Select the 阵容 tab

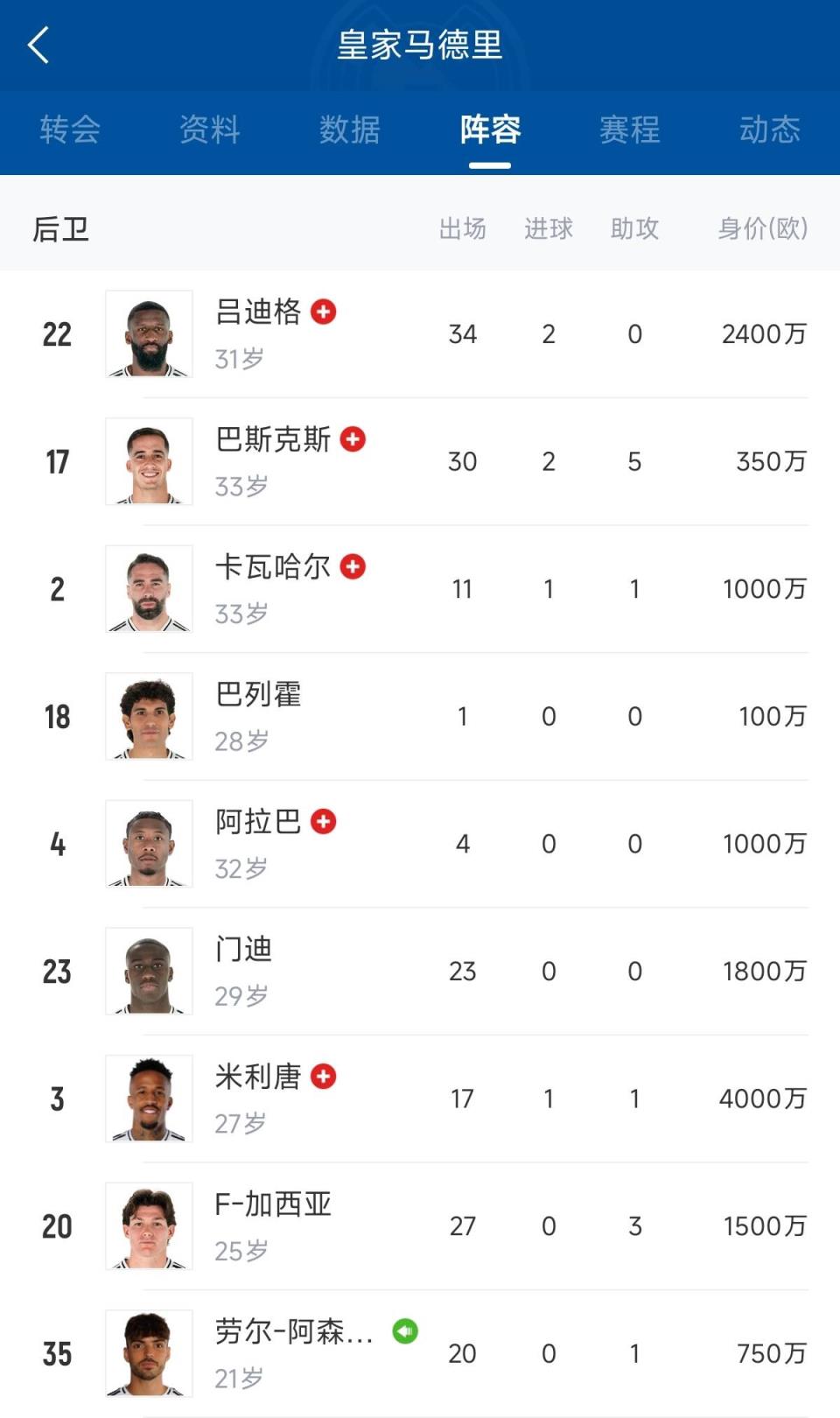point(490,130)
